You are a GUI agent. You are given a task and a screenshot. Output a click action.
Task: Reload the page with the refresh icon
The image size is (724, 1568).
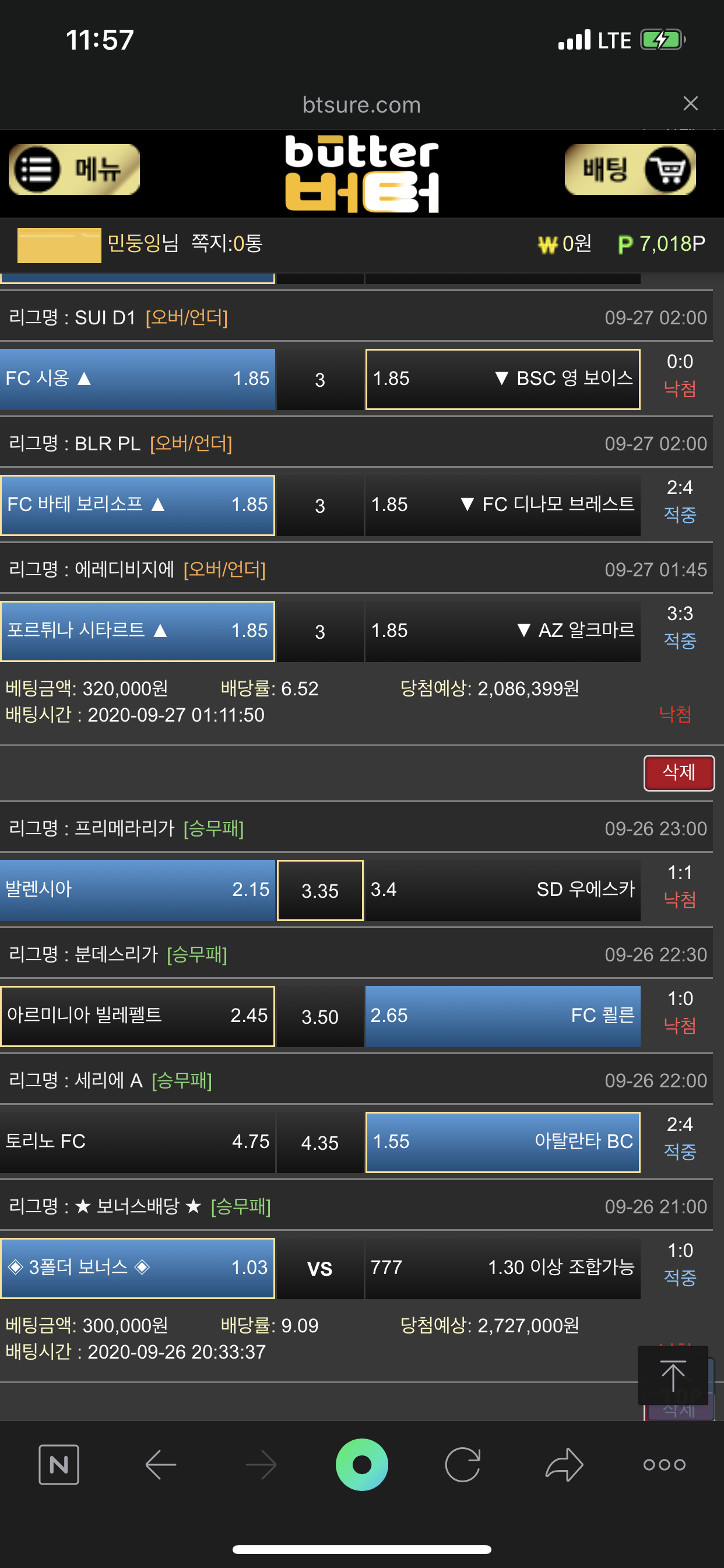[462, 1464]
